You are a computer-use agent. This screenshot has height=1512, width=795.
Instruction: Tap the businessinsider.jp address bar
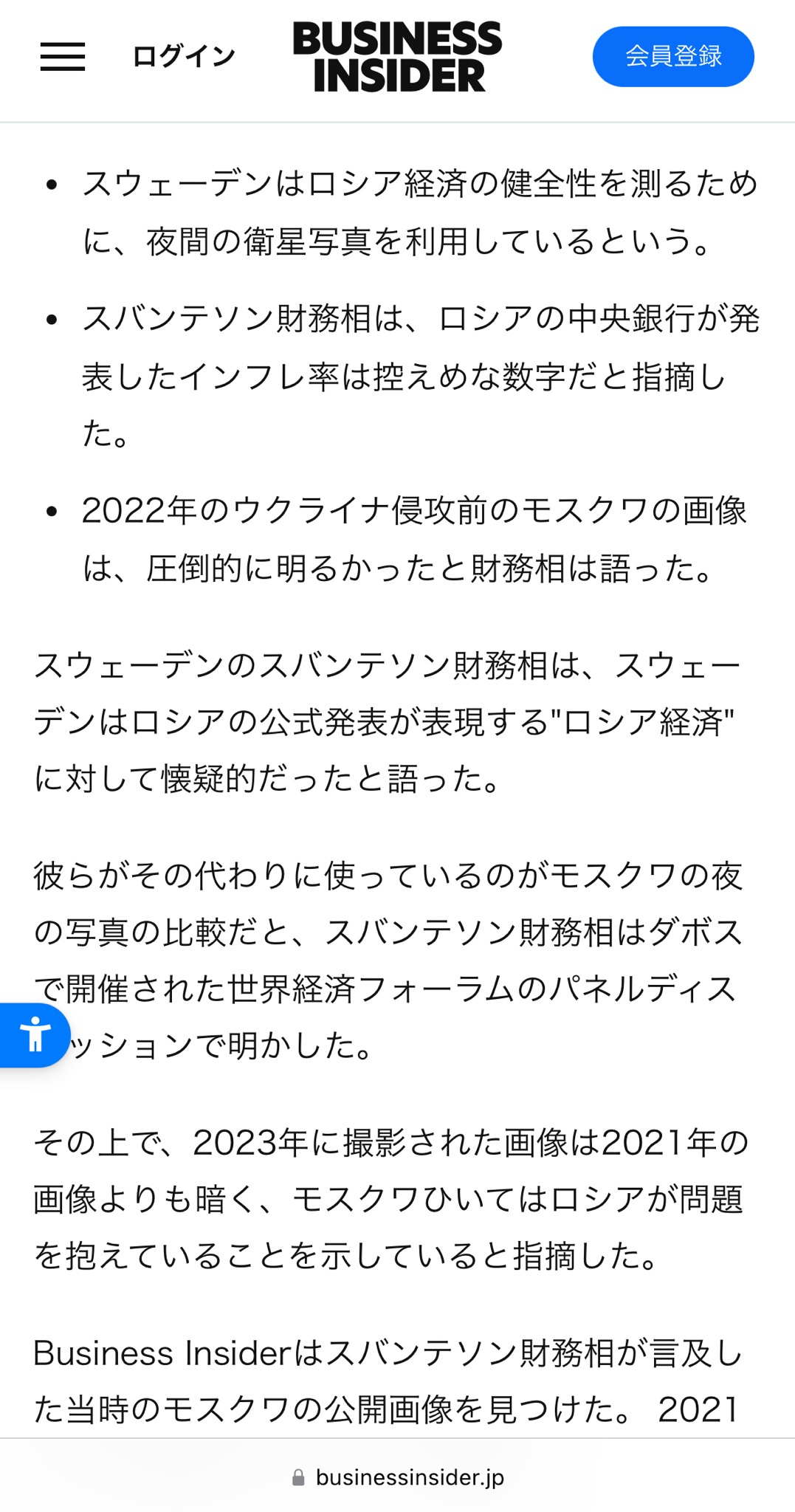coord(399,1477)
